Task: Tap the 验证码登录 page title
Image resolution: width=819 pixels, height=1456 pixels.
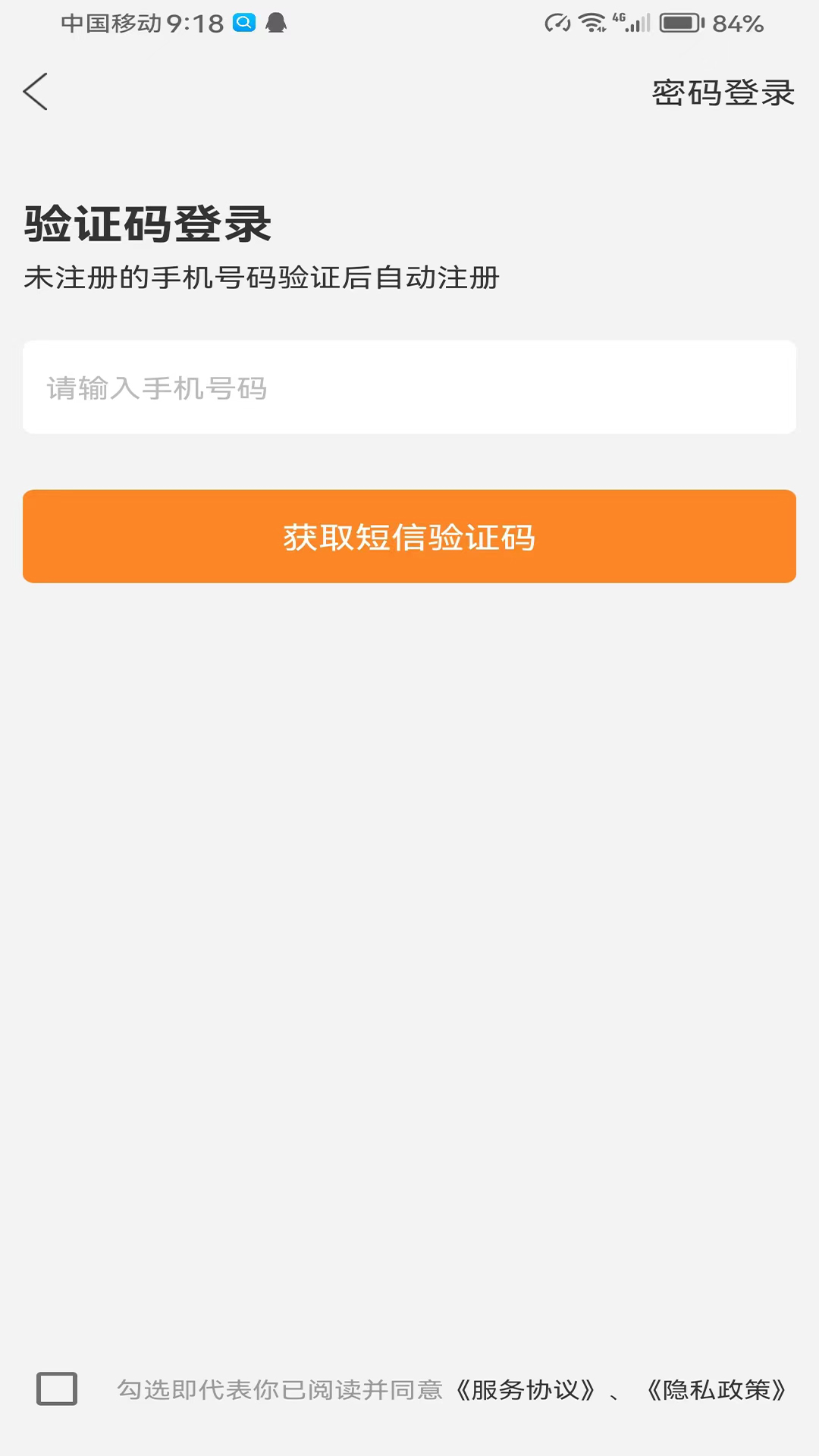Action: click(147, 222)
